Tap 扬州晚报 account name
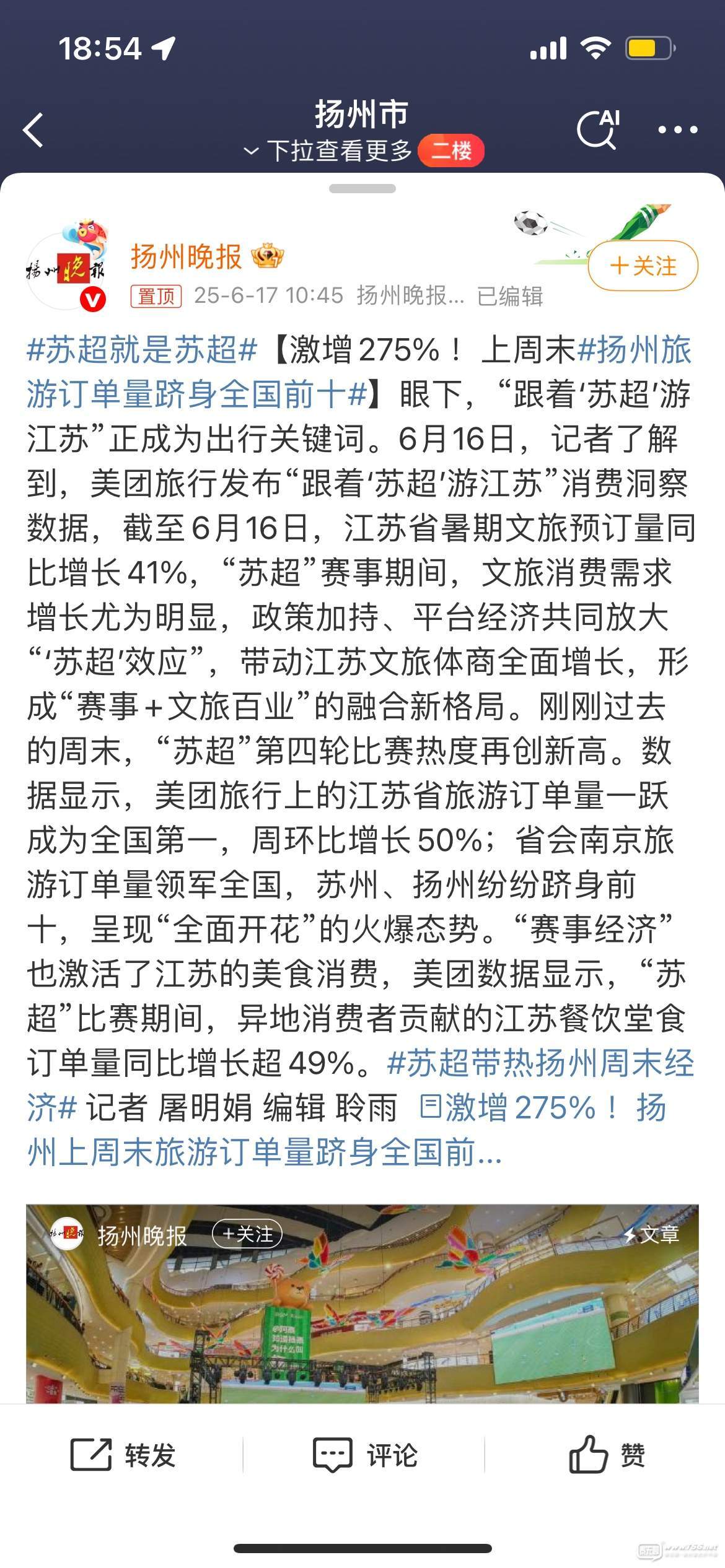This screenshot has height=1568, width=725. point(186,256)
